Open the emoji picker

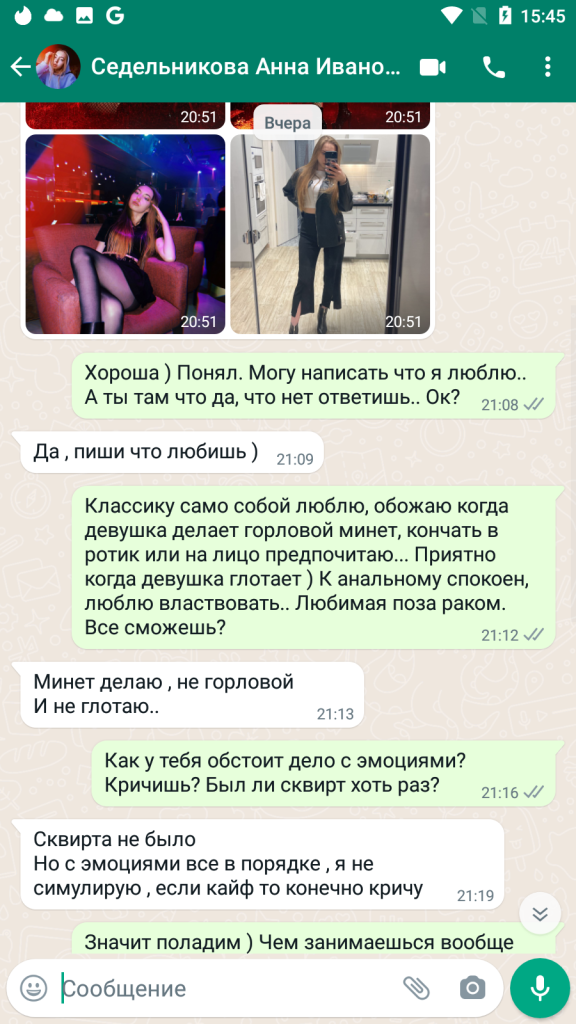coord(33,988)
